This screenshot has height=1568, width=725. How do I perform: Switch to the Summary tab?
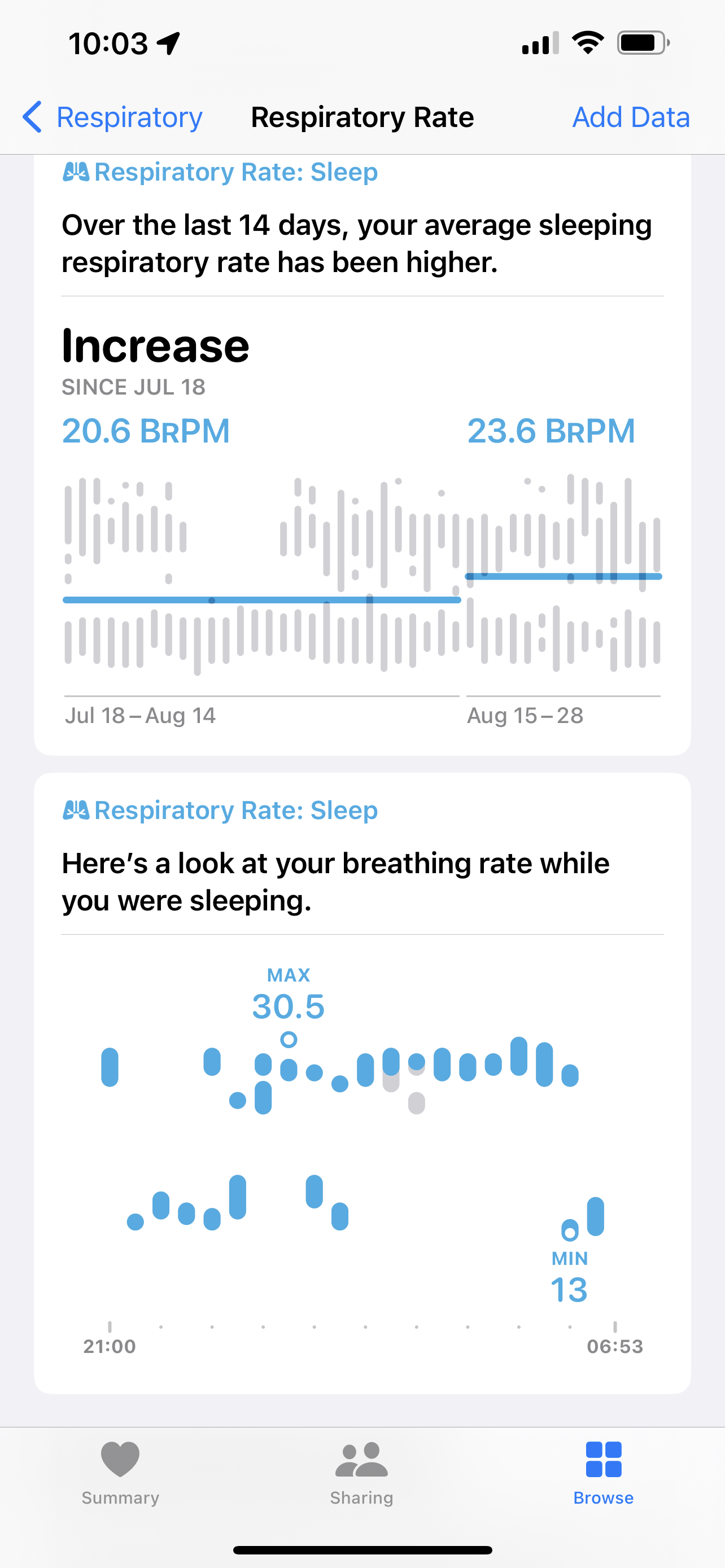coord(120,1474)
